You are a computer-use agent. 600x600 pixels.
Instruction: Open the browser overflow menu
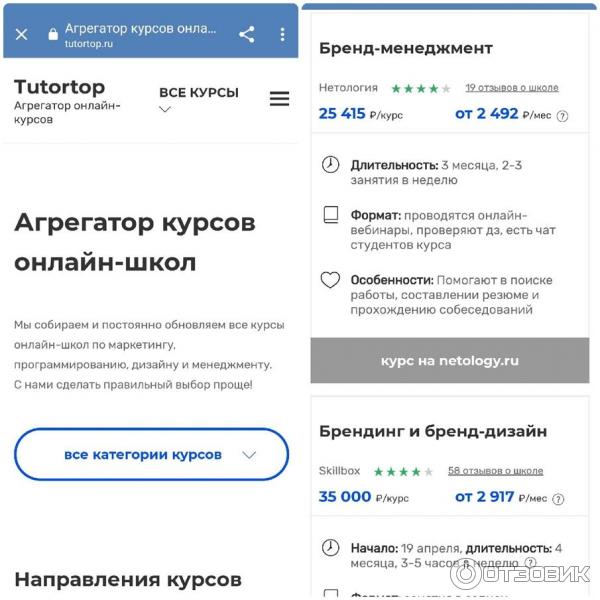click(282, 34)
